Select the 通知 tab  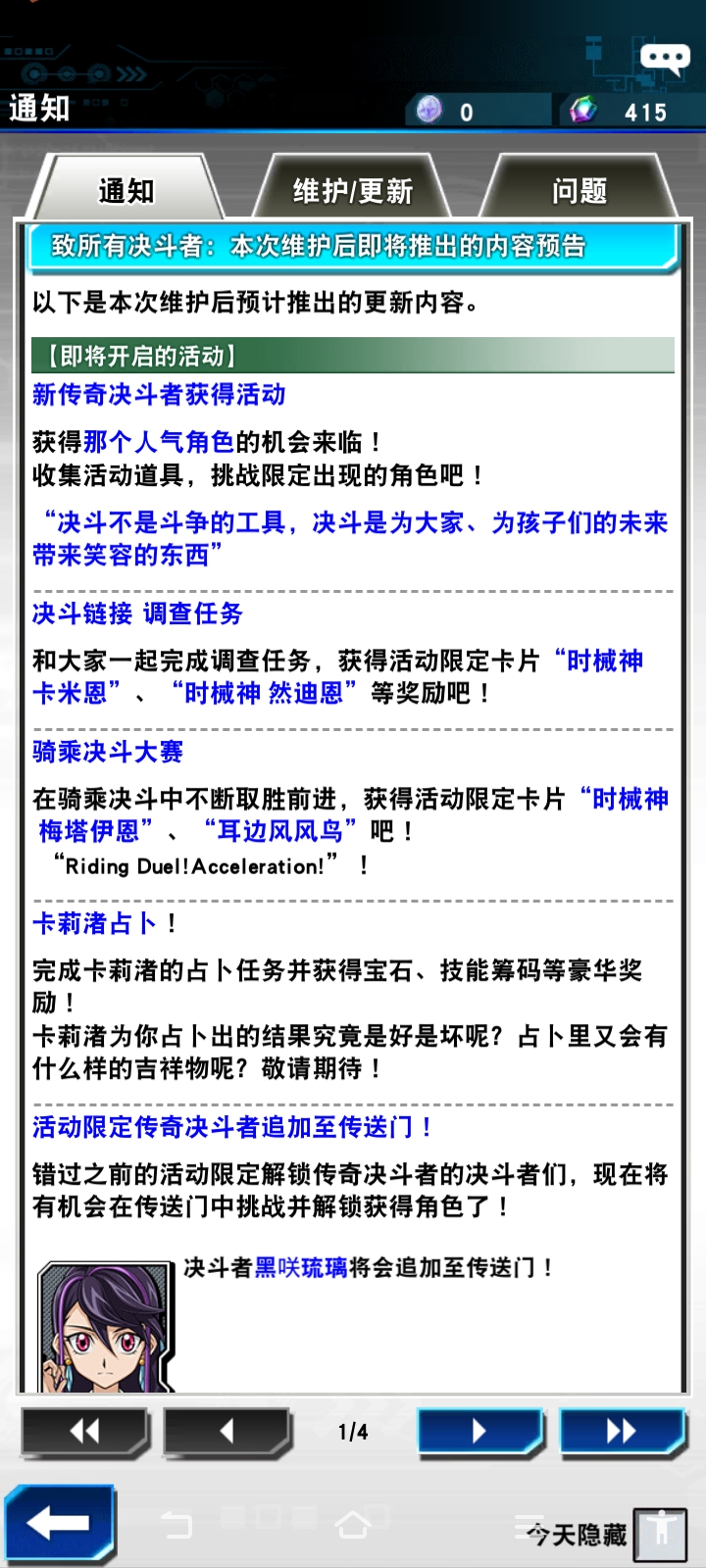tap(126, 189)
